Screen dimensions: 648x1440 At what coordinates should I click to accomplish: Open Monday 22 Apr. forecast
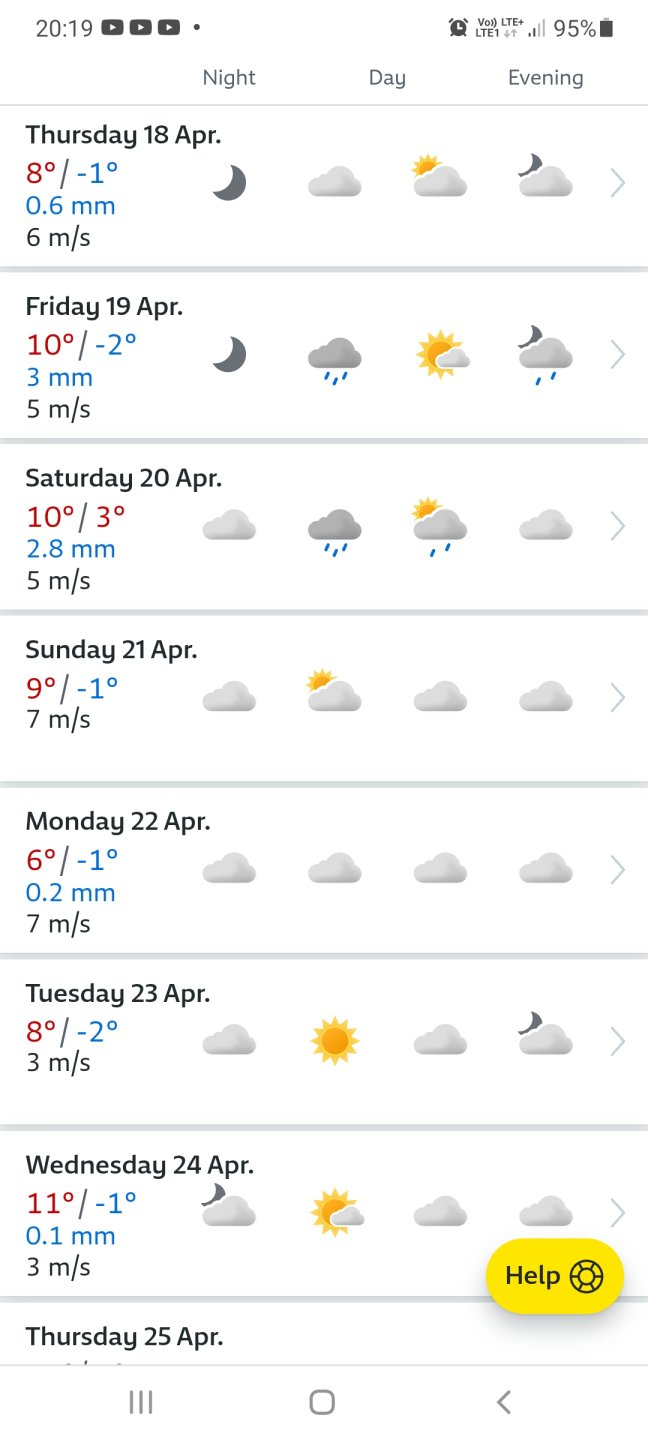[x=324, y=870]
